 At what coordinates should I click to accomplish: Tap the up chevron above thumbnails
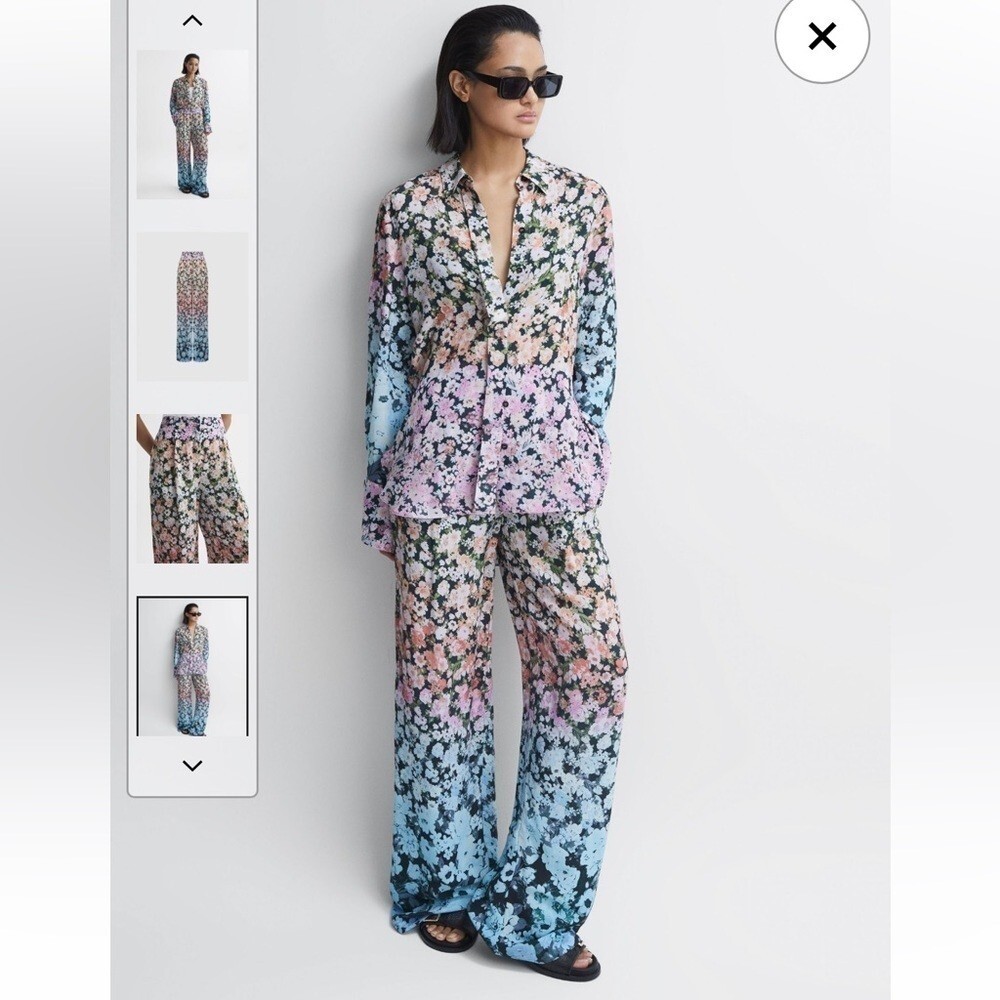pos(193,20)
